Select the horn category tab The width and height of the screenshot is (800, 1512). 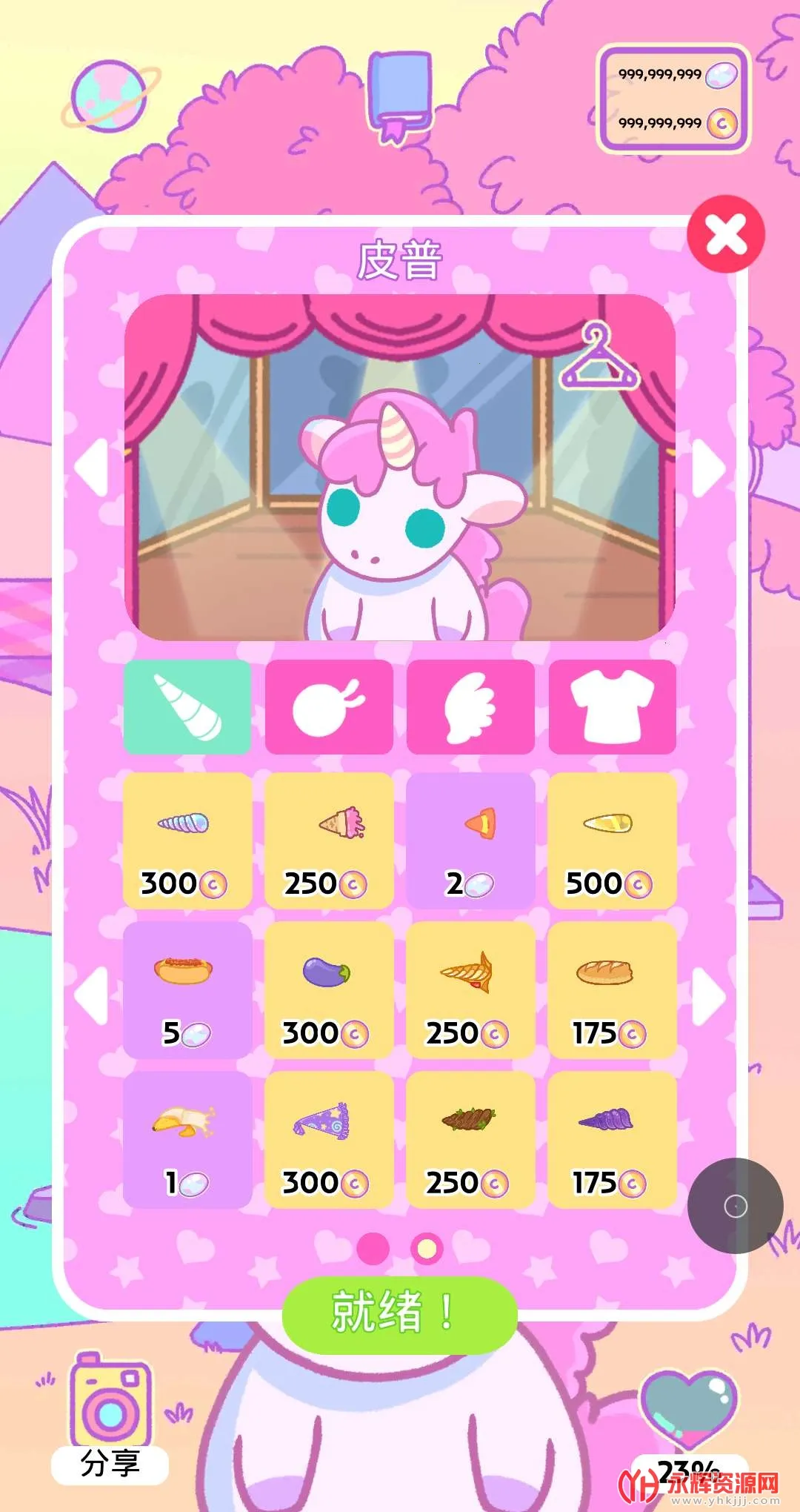[187, 707]
